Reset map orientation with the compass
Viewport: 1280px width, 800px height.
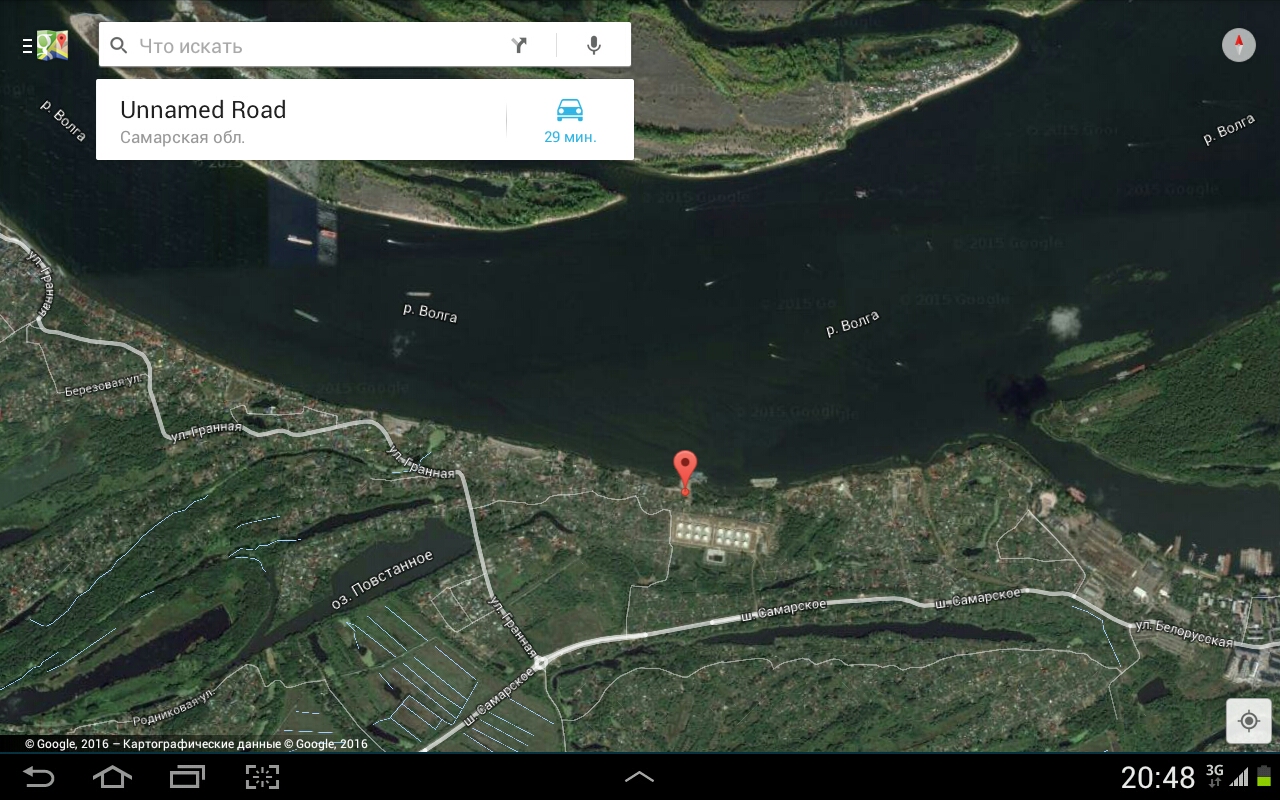tap(1238, 45)
